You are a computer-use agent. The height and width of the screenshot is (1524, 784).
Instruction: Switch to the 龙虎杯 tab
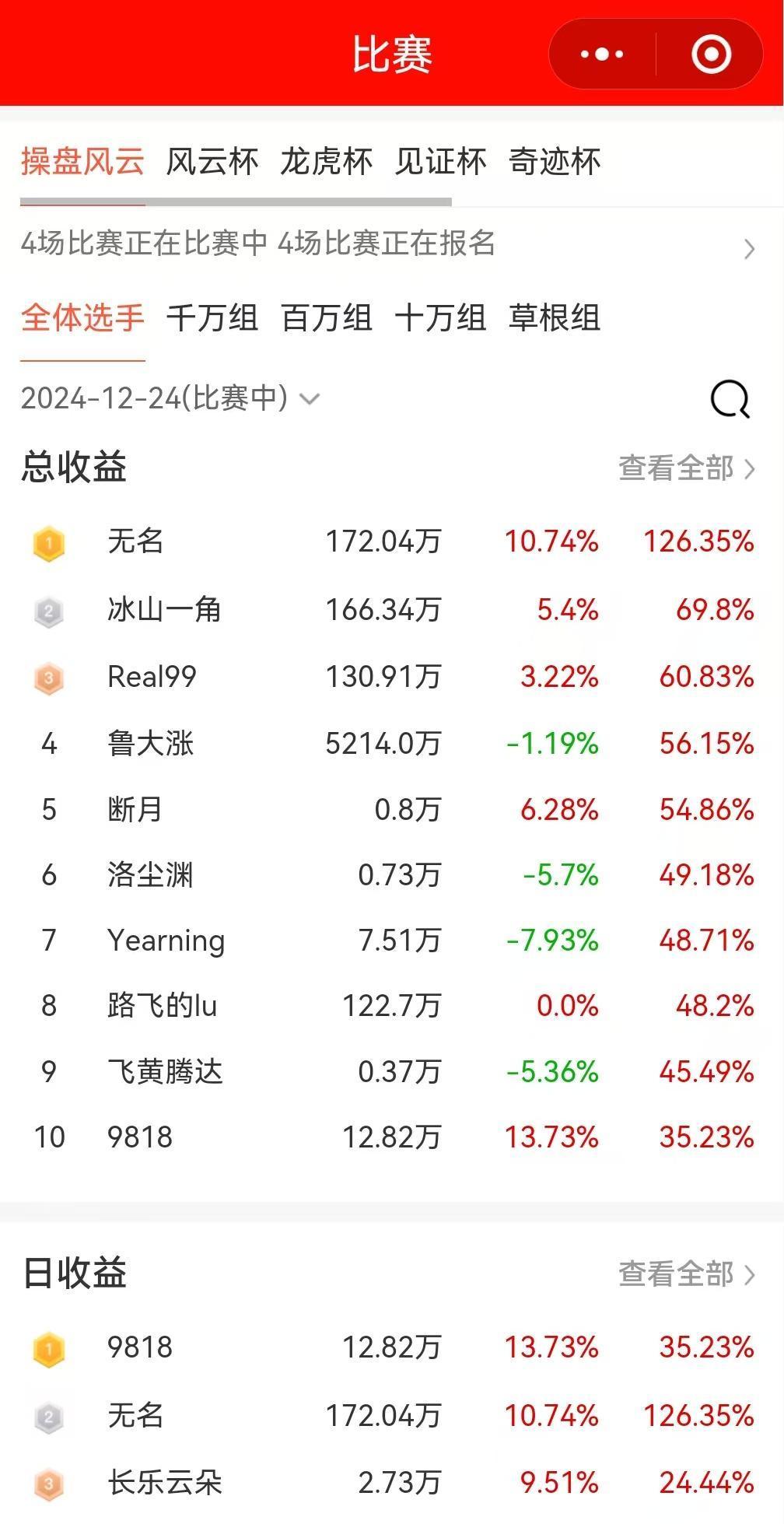326,162
